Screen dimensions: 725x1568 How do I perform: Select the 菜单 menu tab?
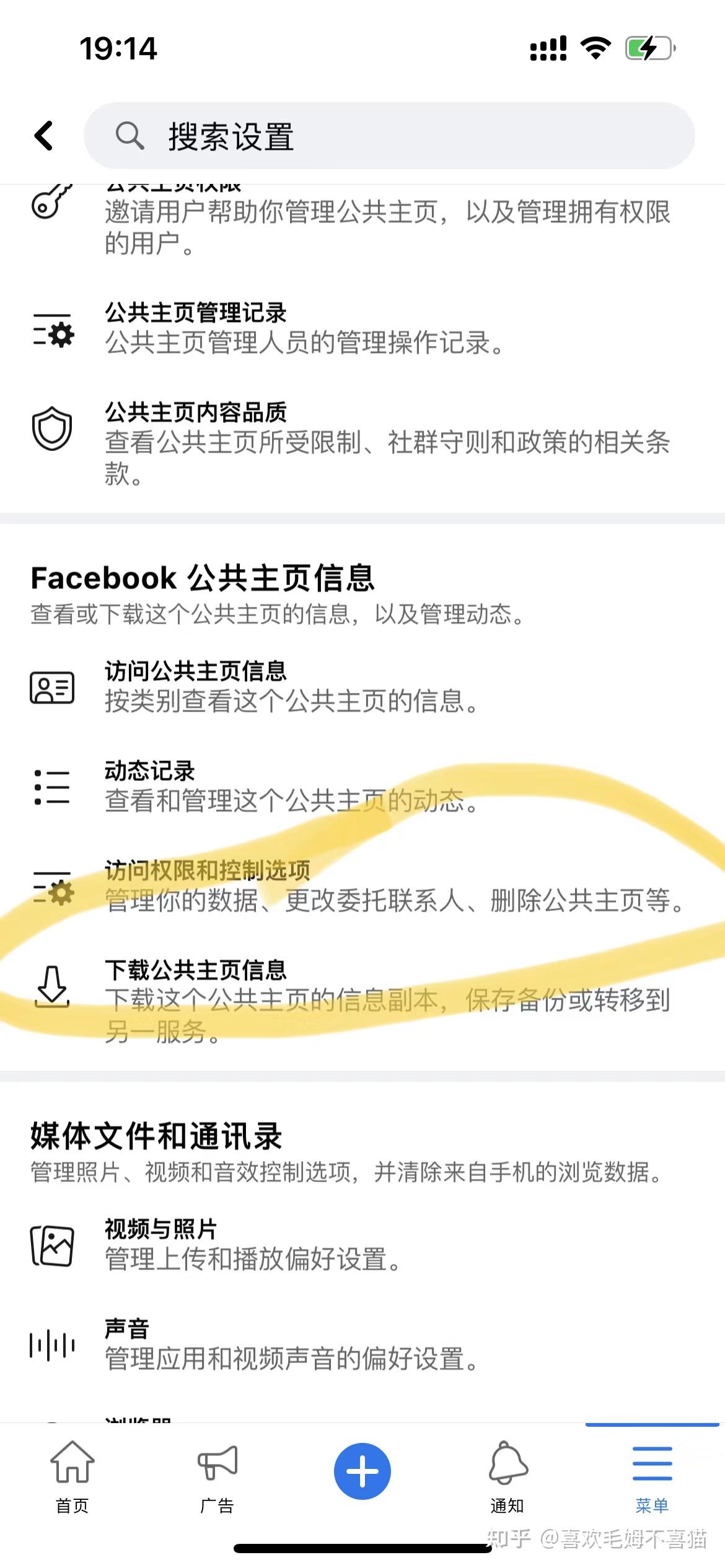[x=652, y=1477]
